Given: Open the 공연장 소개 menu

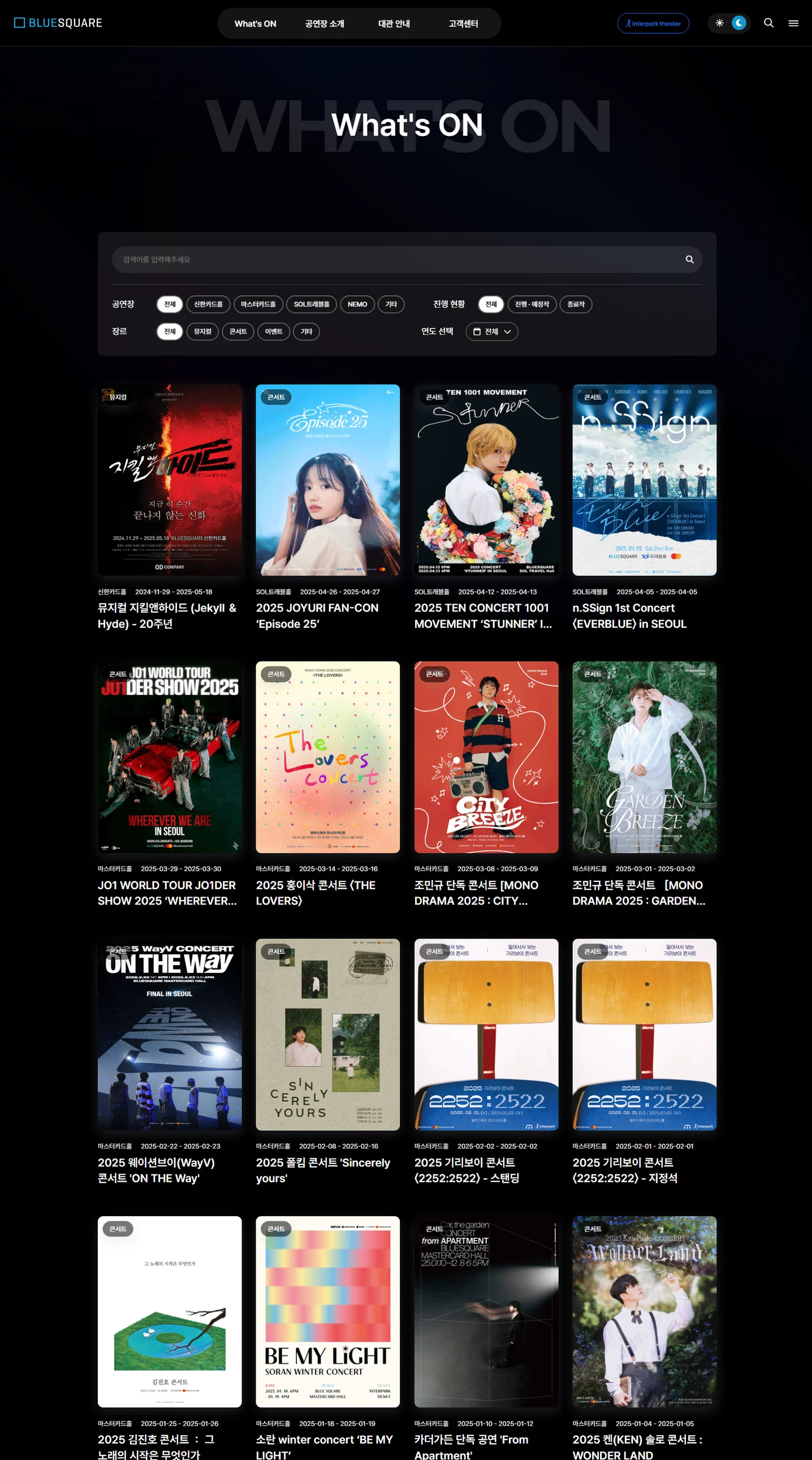Looking at the screenshot, I should pos(324,24).
